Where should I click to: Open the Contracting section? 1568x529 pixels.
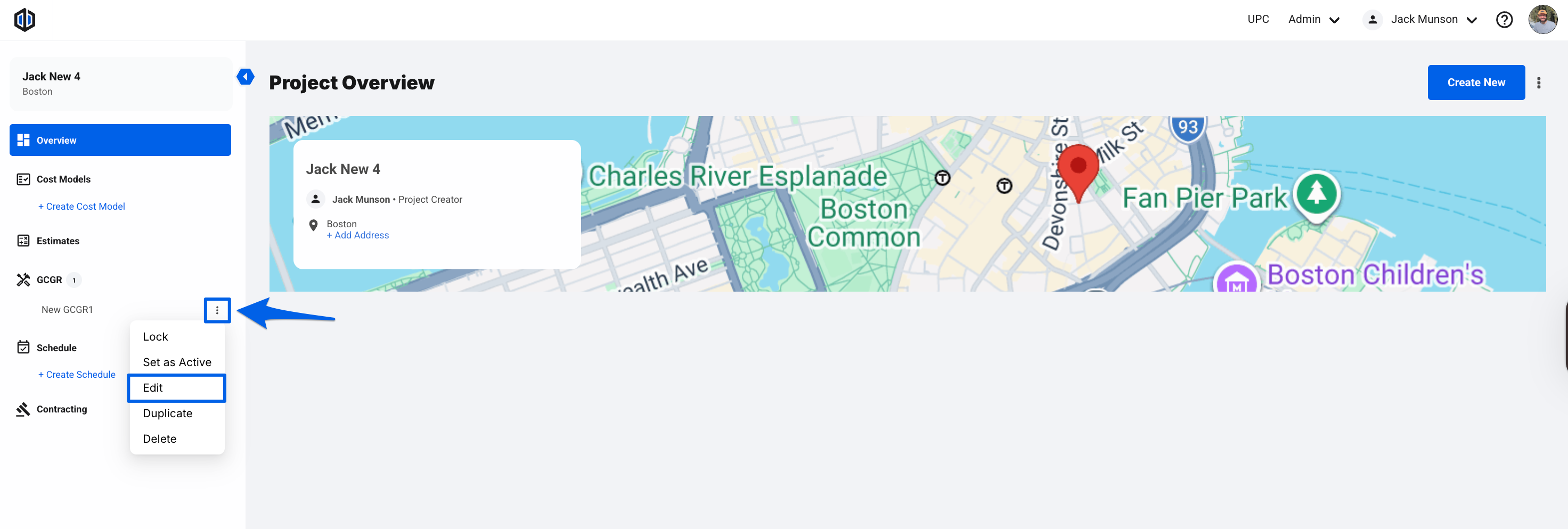(61, 409)
